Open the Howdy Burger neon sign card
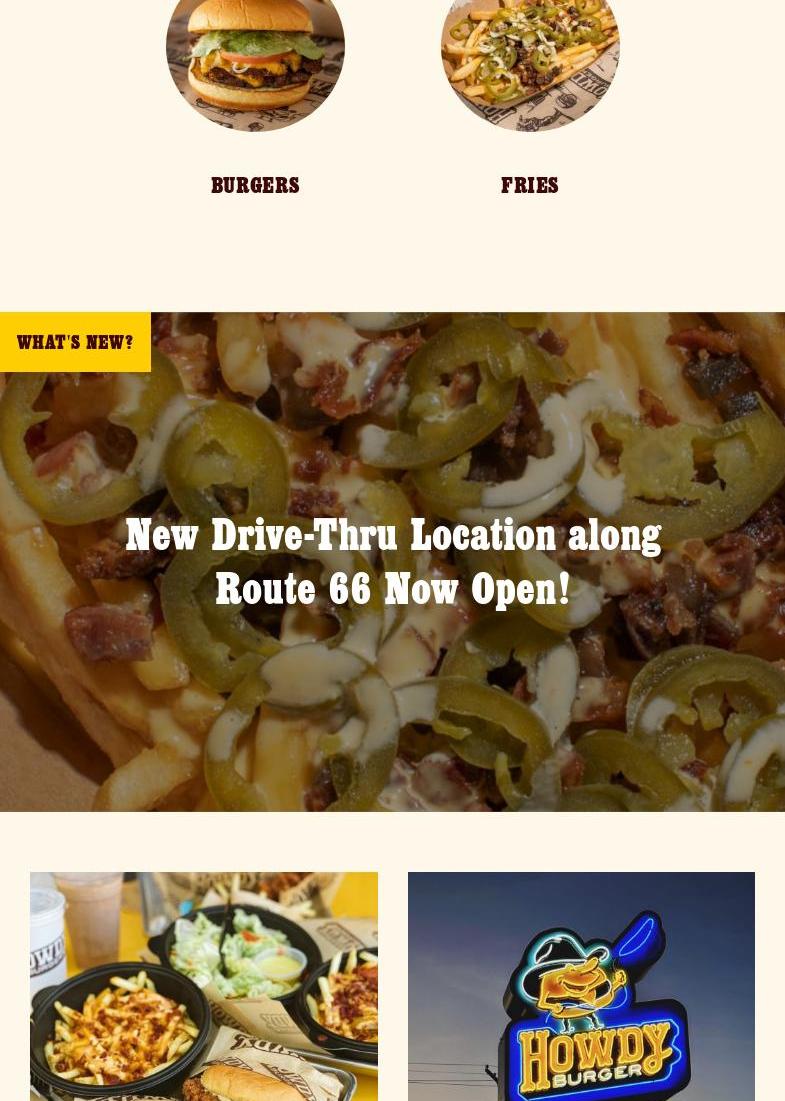Image resolution: width=785 pixels, height=1101 pixels. click(x=581, y=986)
